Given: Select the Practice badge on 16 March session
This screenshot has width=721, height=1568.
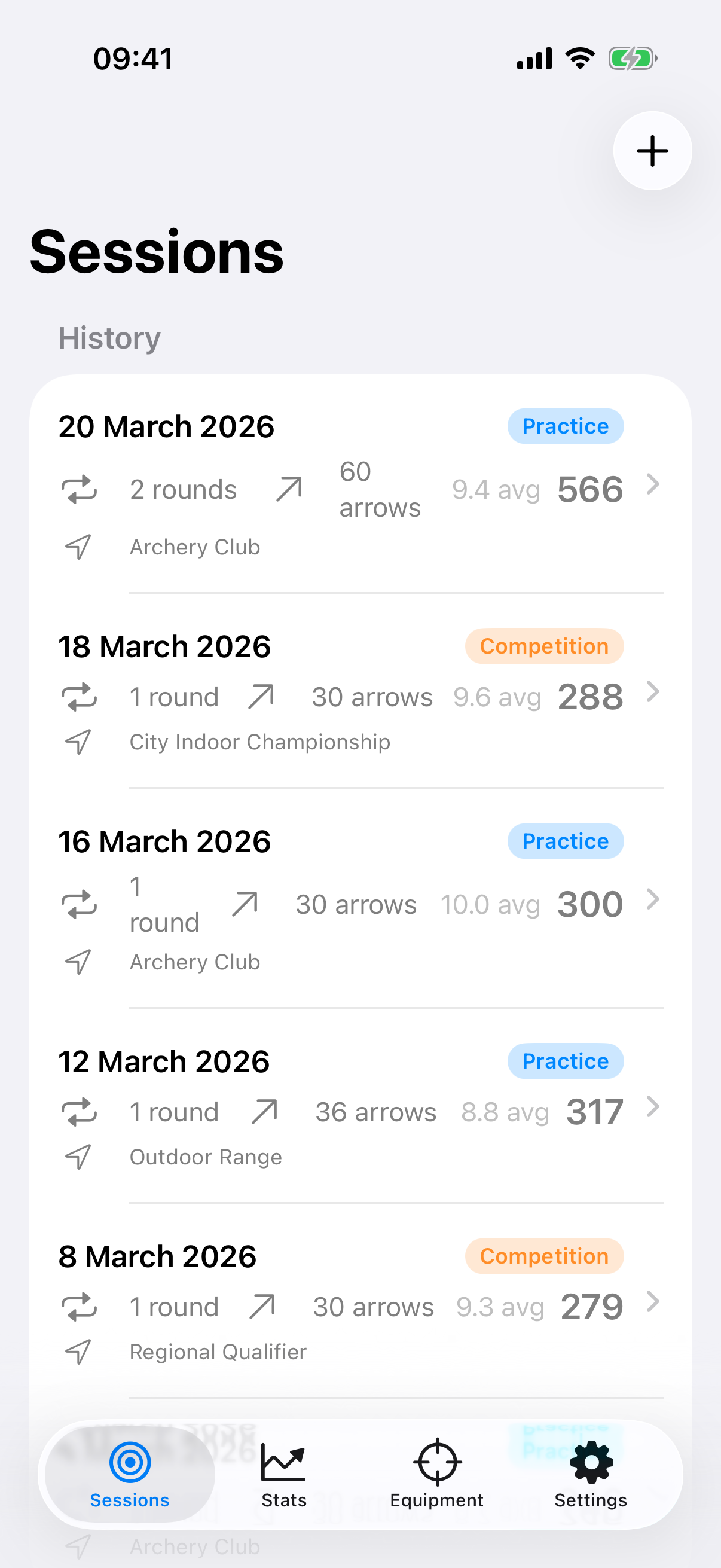Looking at the screenshot, I should coord(564,841).
